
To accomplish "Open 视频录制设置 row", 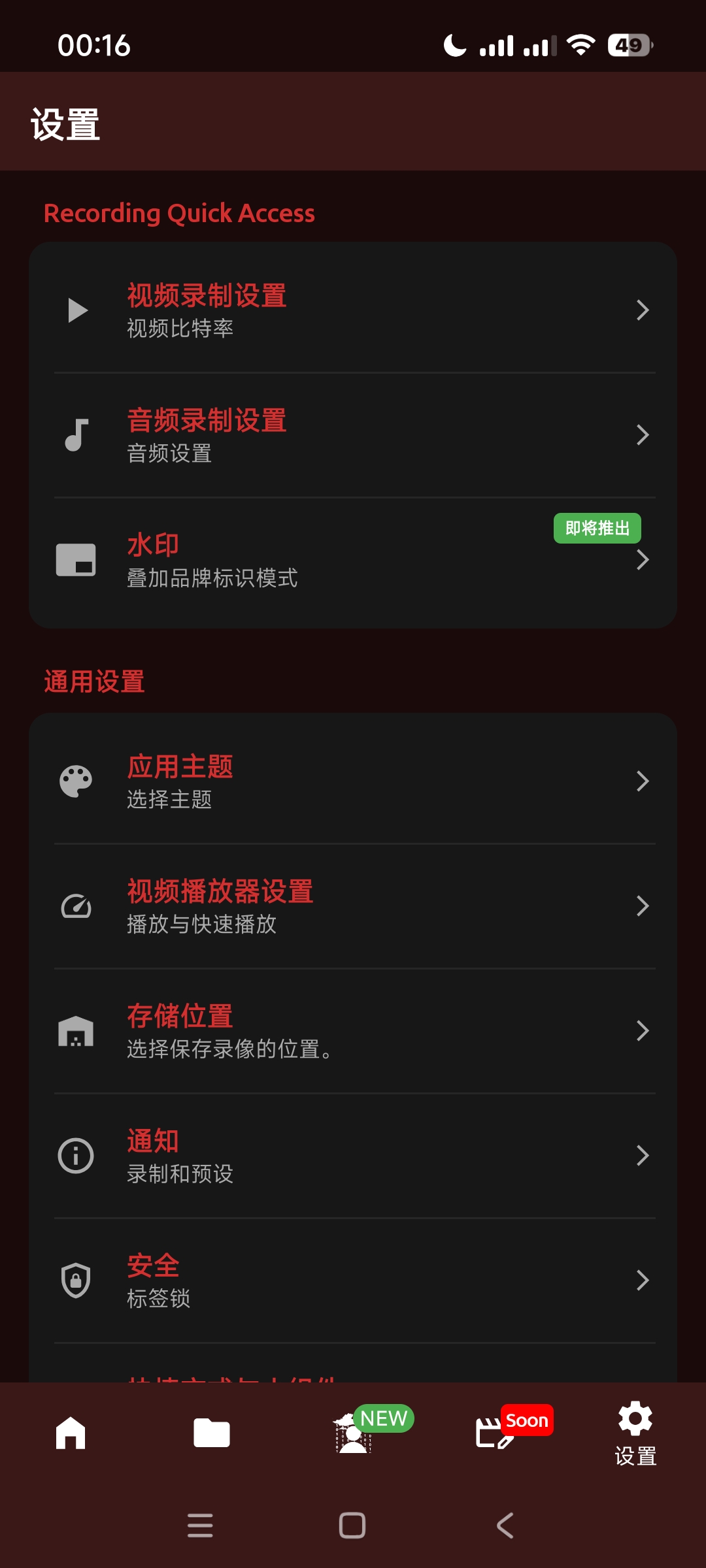I will click(x=353, y=310).
